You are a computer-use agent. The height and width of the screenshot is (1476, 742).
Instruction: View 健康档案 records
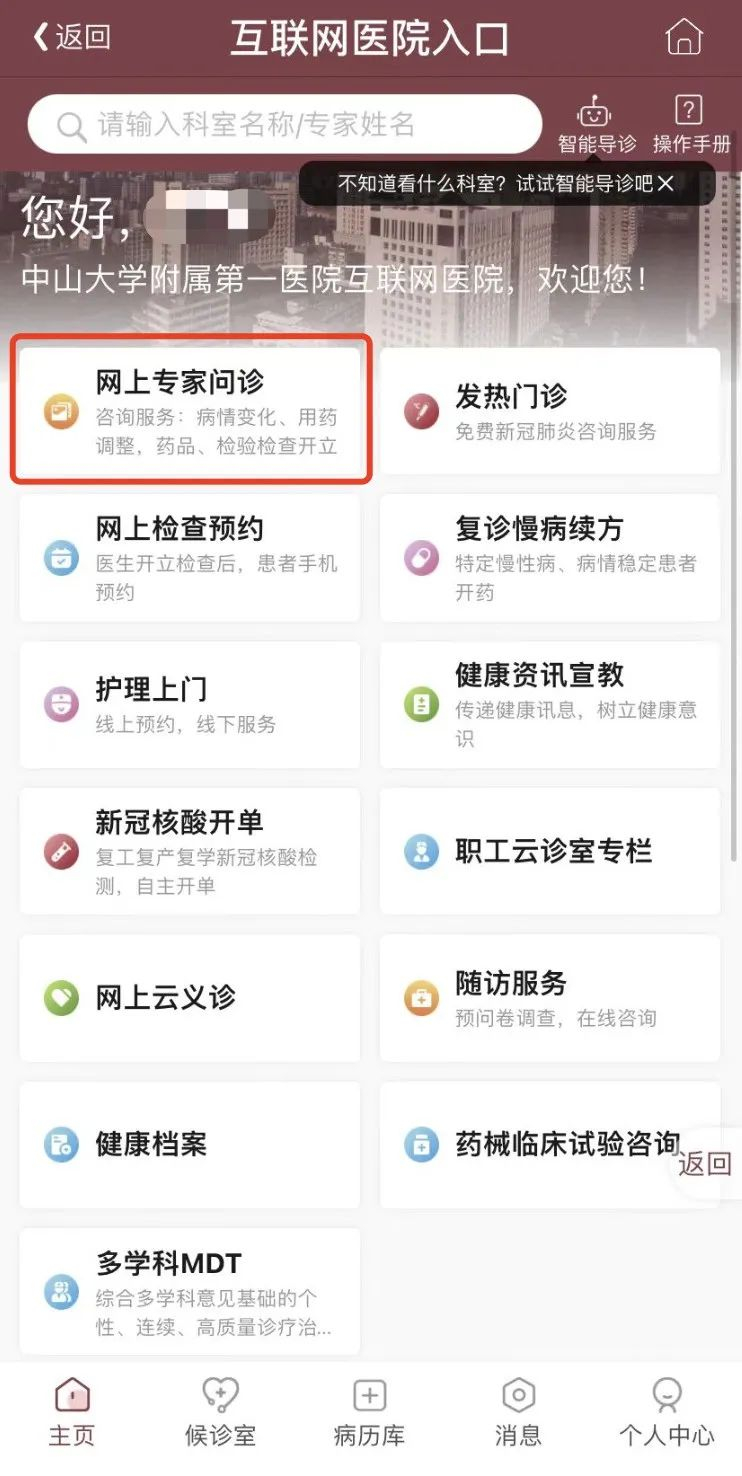click(190, 1145)
